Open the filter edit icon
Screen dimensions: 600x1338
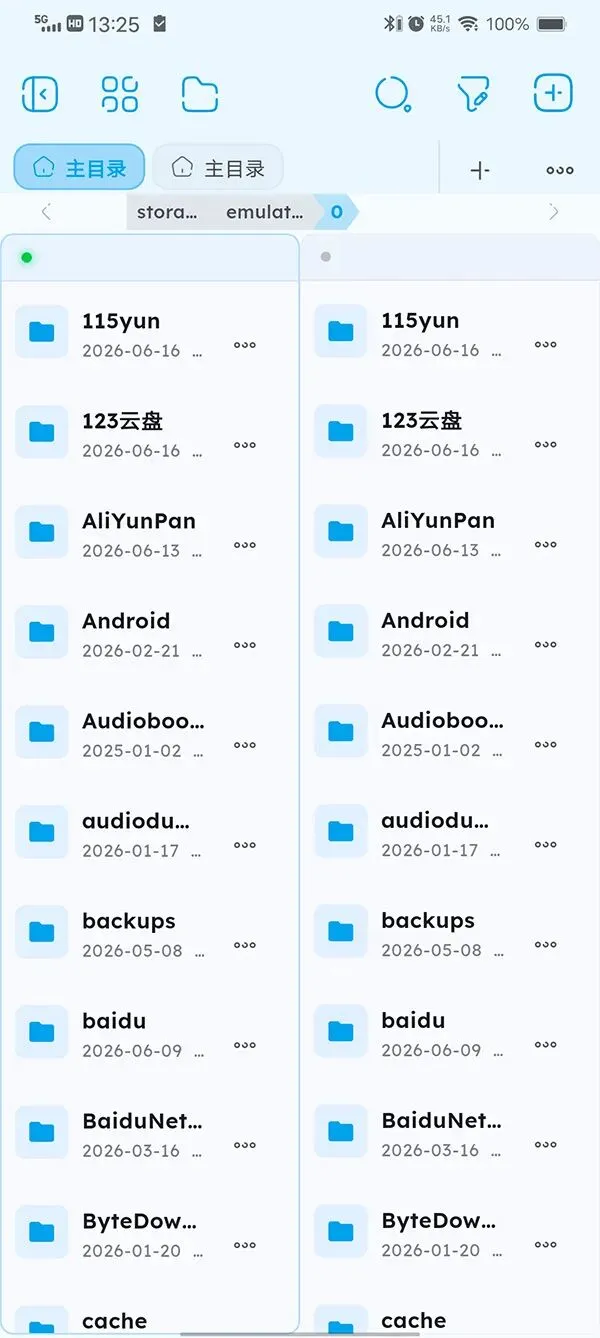tap(473, 95)
